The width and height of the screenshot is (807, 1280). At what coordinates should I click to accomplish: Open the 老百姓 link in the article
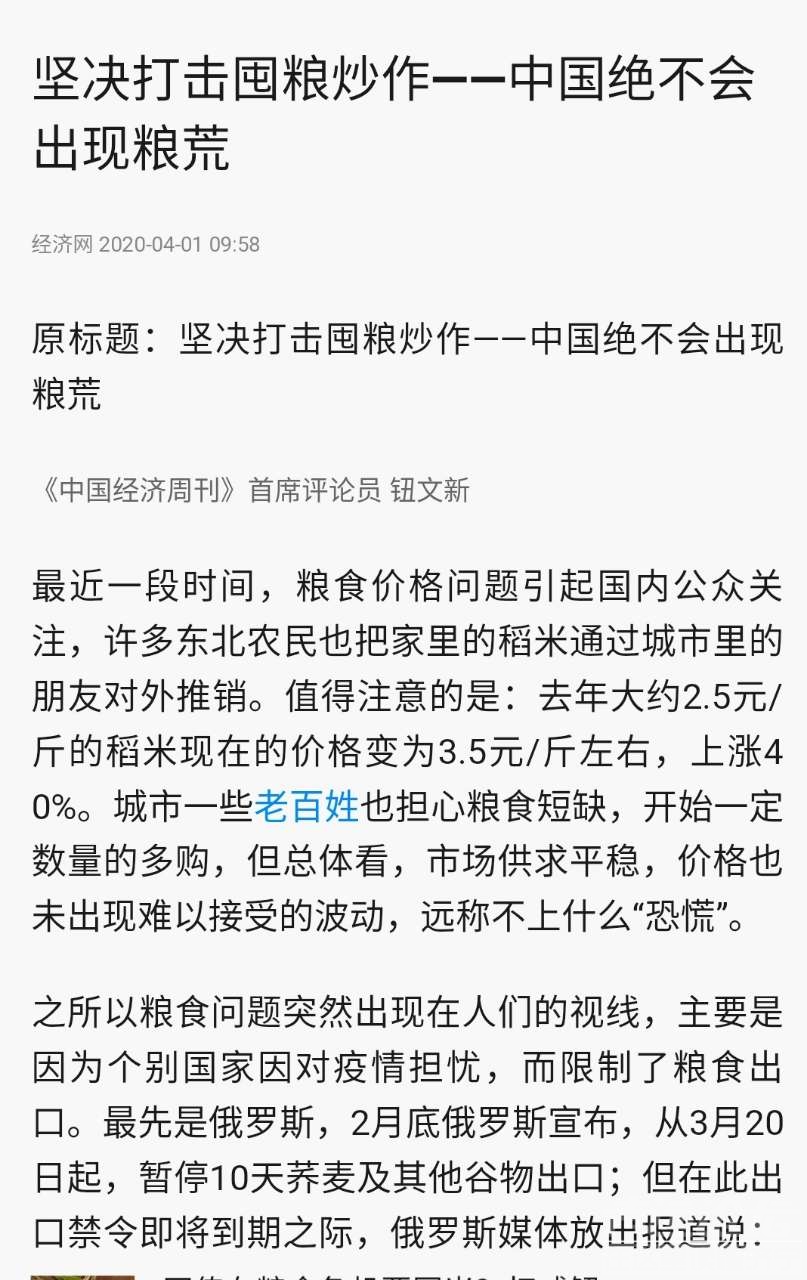pyautogui.click(x=306, y=806)
